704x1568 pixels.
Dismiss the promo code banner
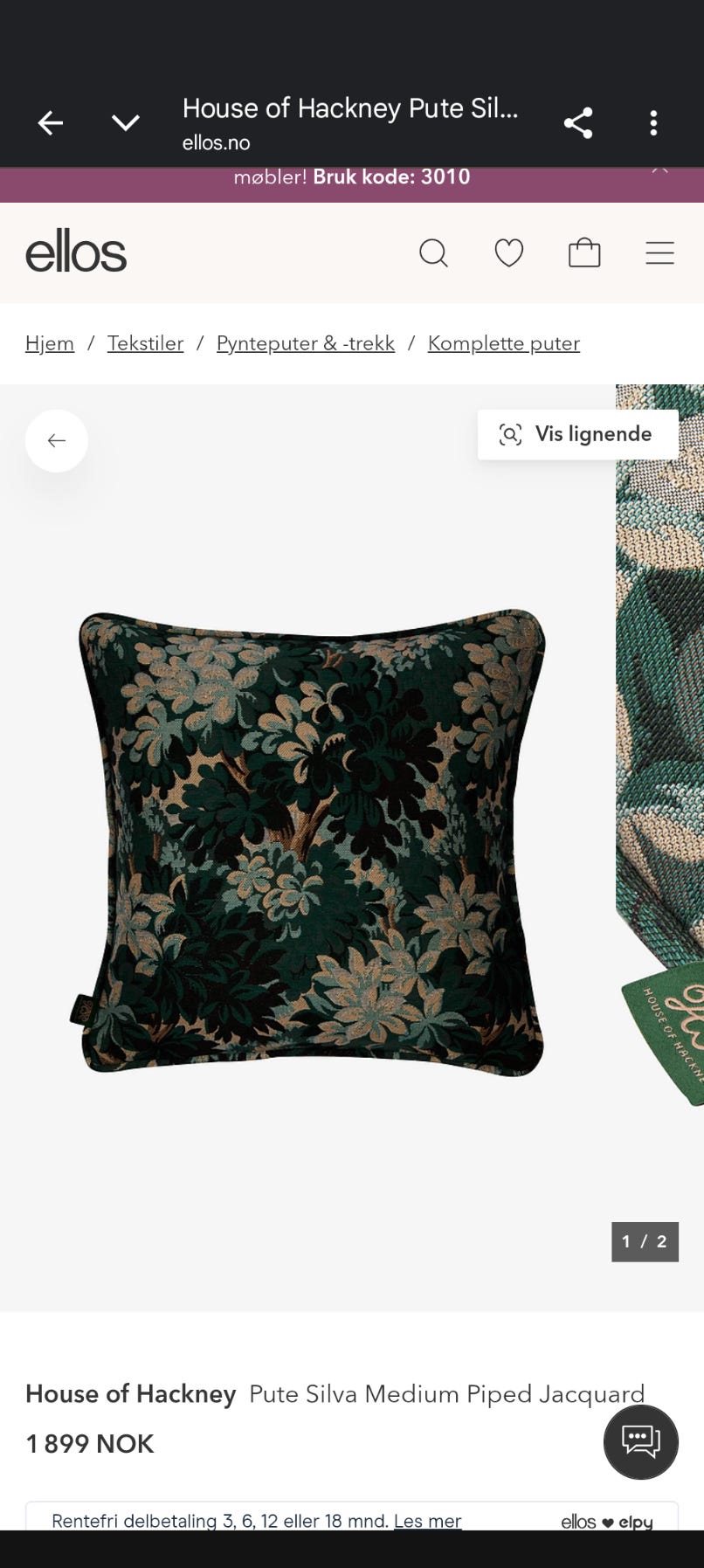click(x=659, y=169)
